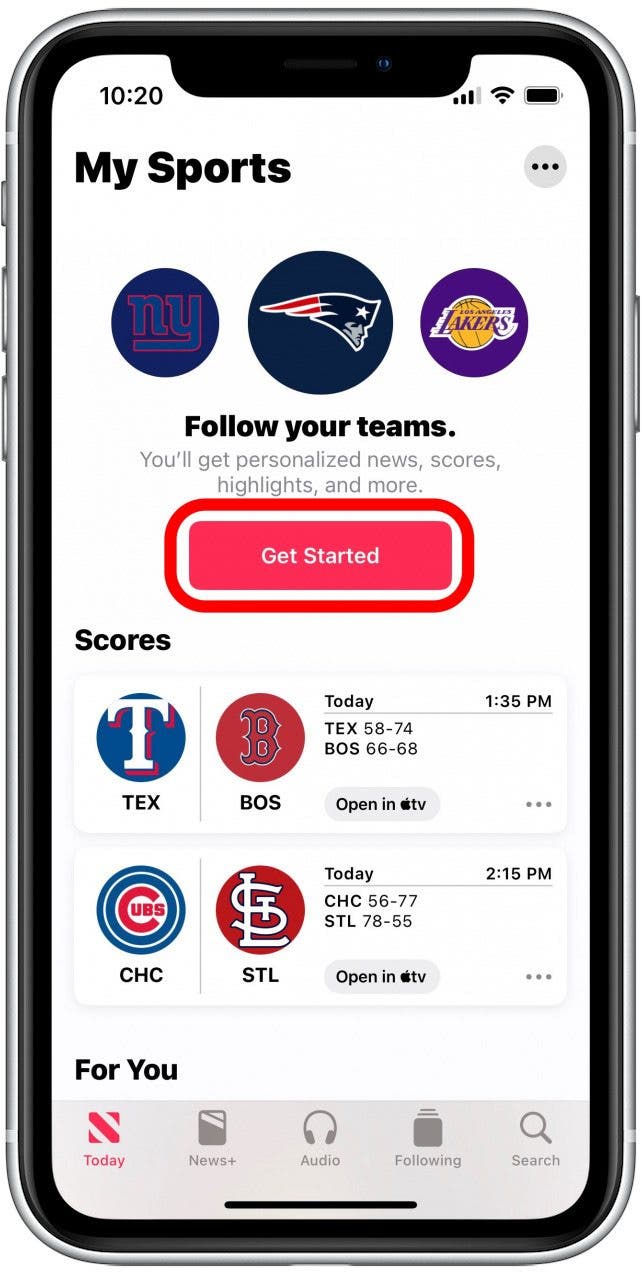This screenshot has height=1274, width=642.
Task: Open CHC vs STL game in Apple TV
Action: [381, 977]
